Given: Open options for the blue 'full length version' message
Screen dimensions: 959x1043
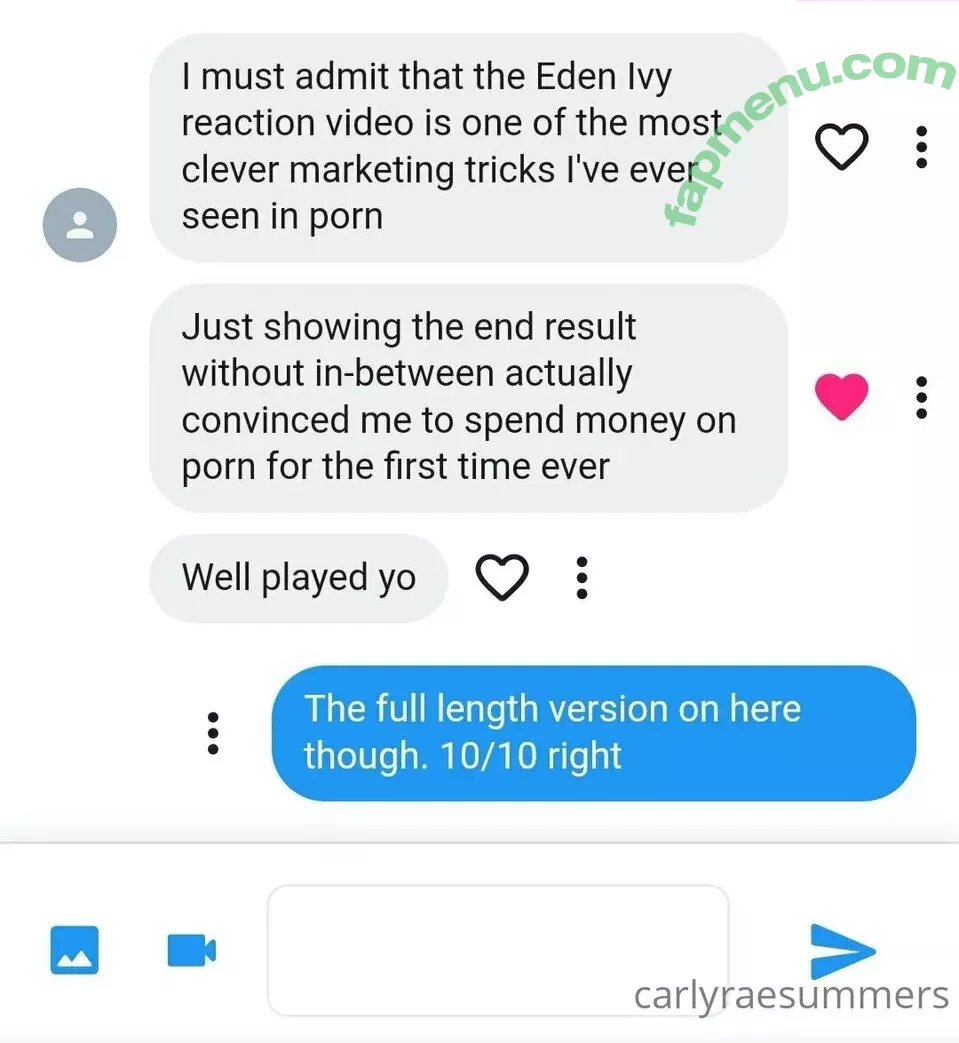Looking at the screenshot, I should (x=212, y=733).
